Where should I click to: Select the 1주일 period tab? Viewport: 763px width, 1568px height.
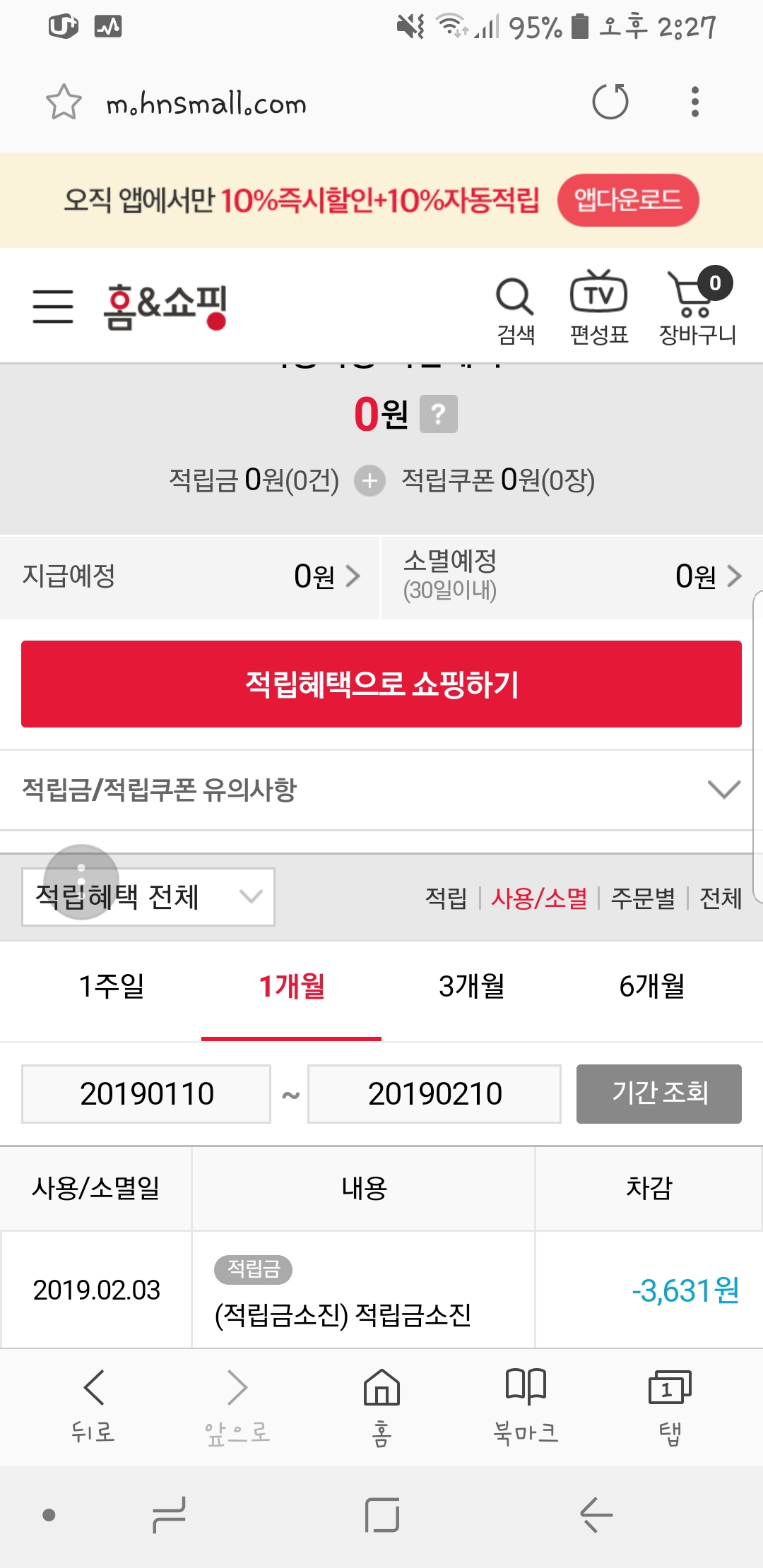pos(111,986)
